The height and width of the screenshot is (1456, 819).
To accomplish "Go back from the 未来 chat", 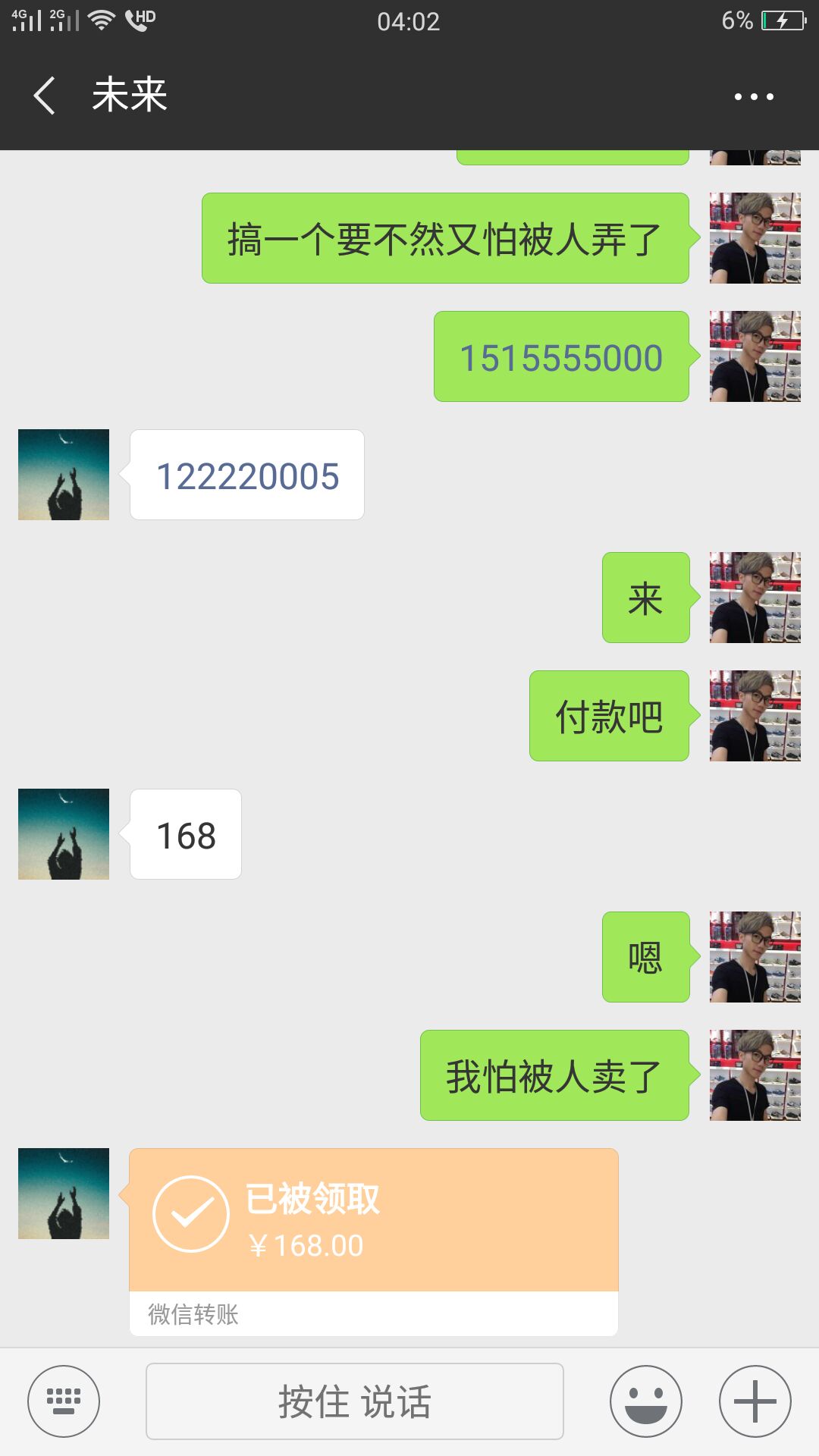I will click(x=44, y=96).
